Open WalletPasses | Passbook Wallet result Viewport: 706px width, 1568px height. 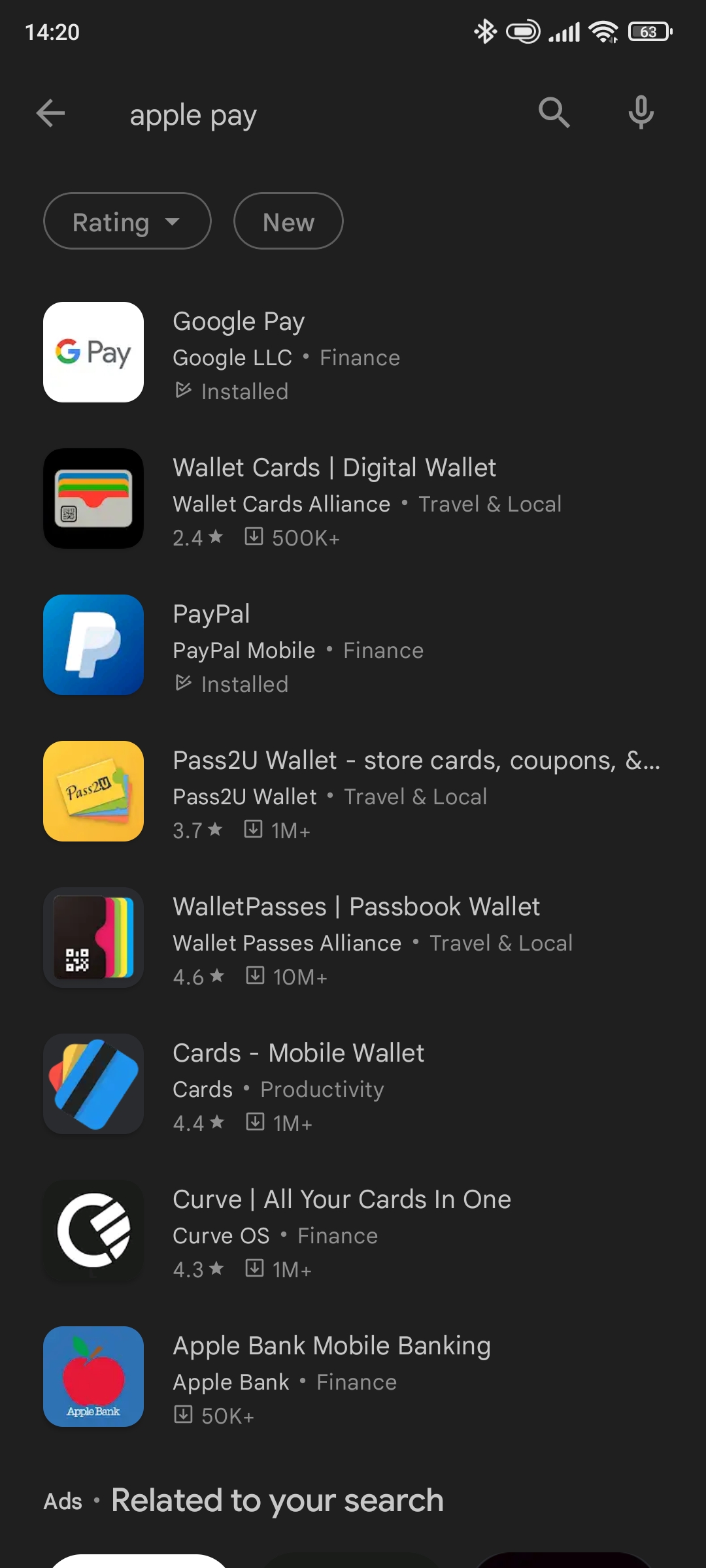click(353, 938)
